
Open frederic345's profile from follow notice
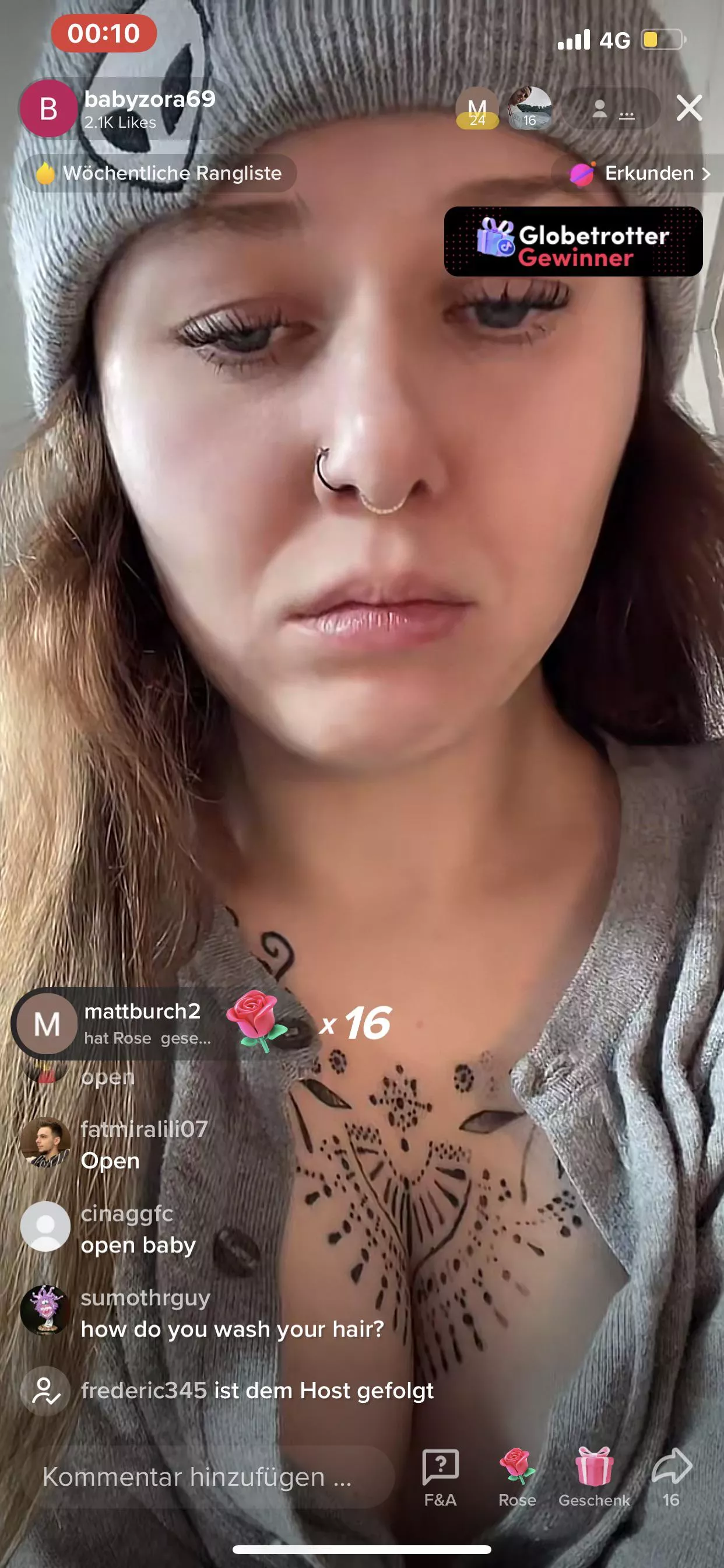click(144, 1391)
